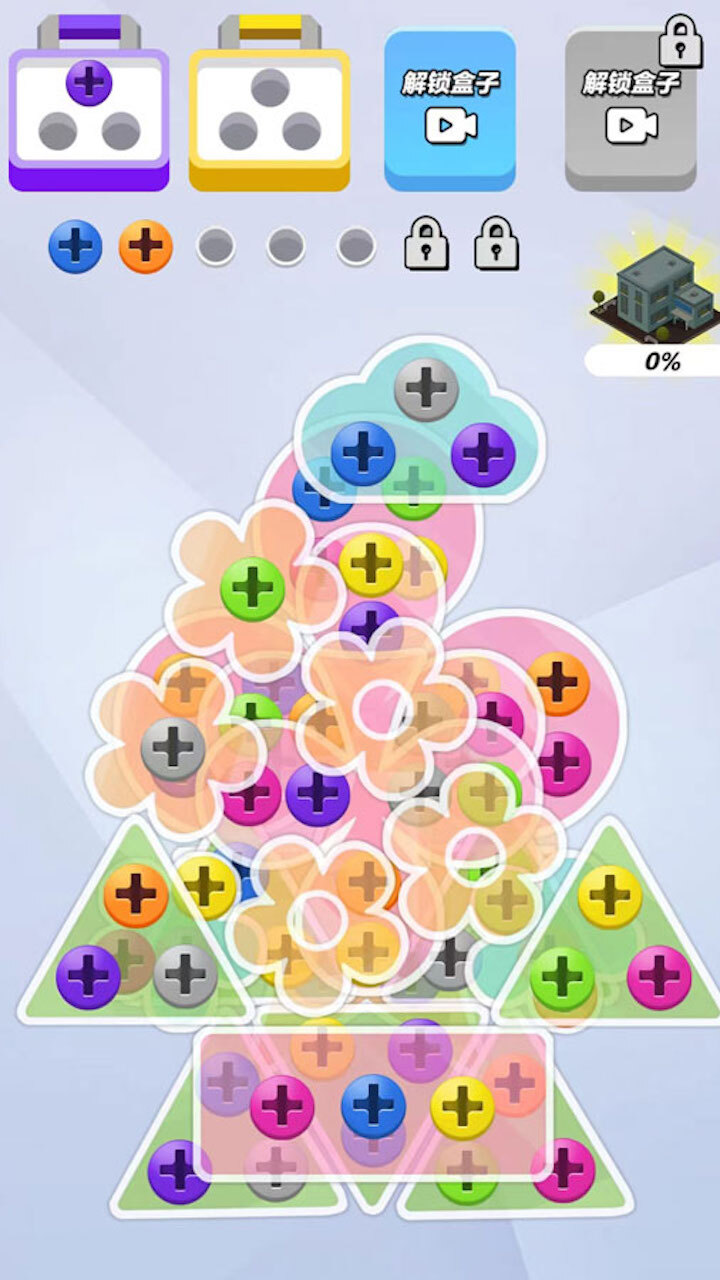Tap the gray screw on the flower plate
The image size is (720, 1280).
[x=173, y=748]
